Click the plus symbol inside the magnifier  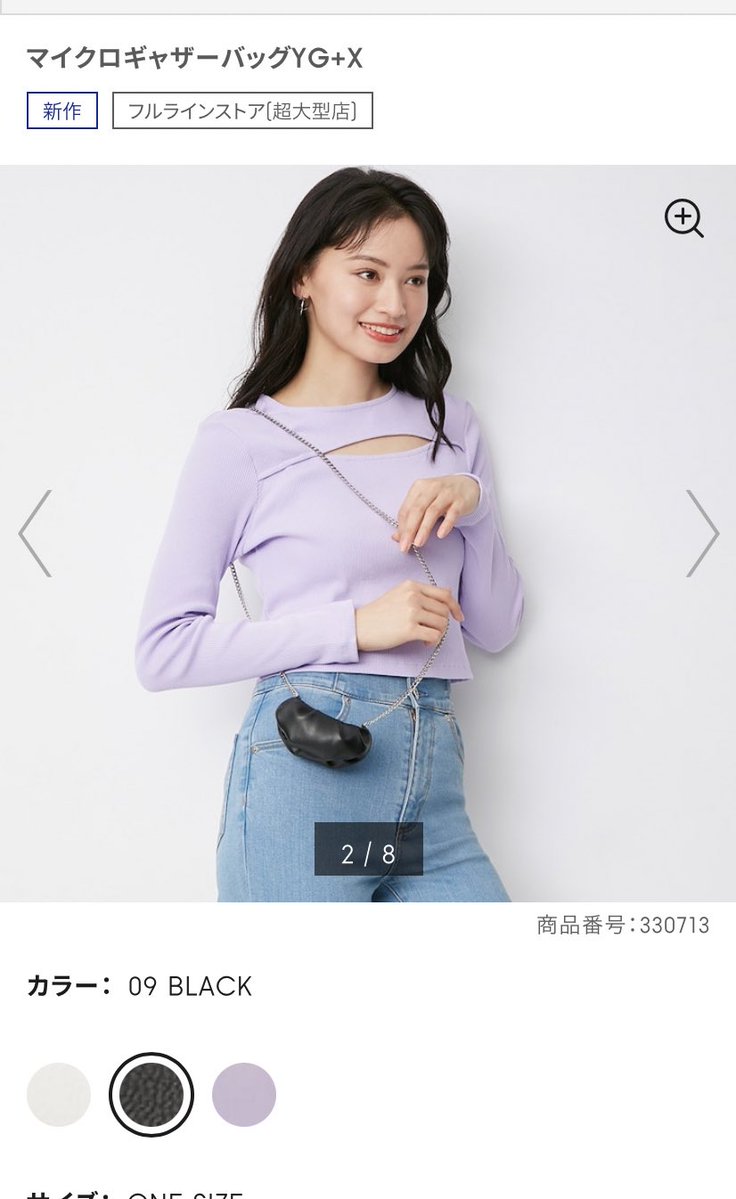click(682, 218)
